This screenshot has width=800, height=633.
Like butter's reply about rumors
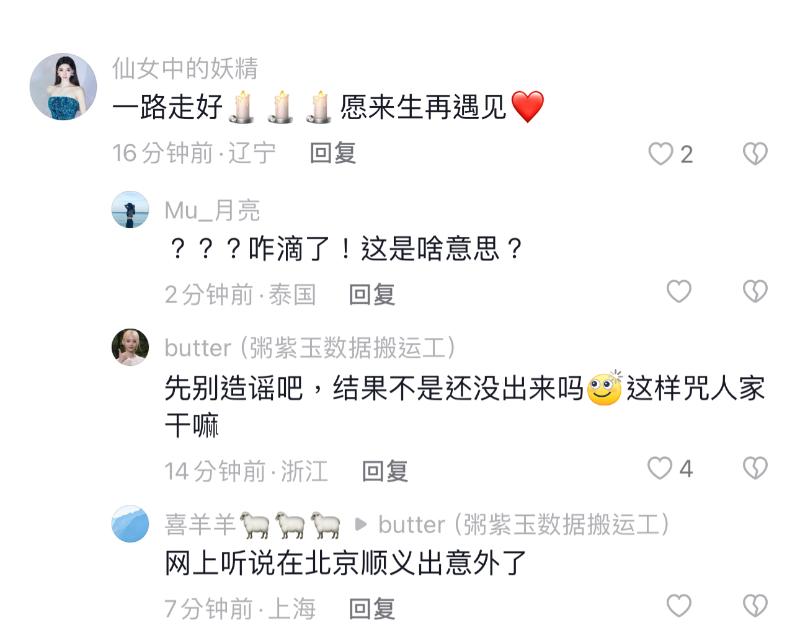[660, 467]
